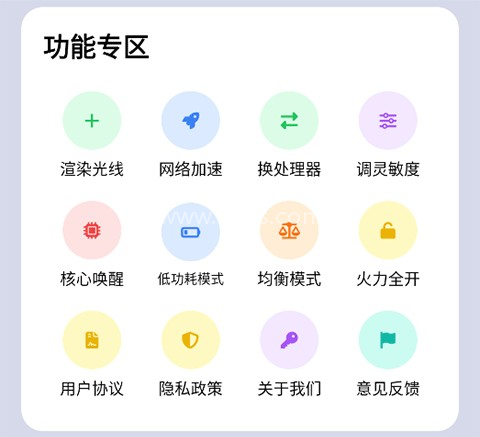Tap 意见反馈 flag icon
The width and height of the screenshot is (480, 437).
[388, 340]
